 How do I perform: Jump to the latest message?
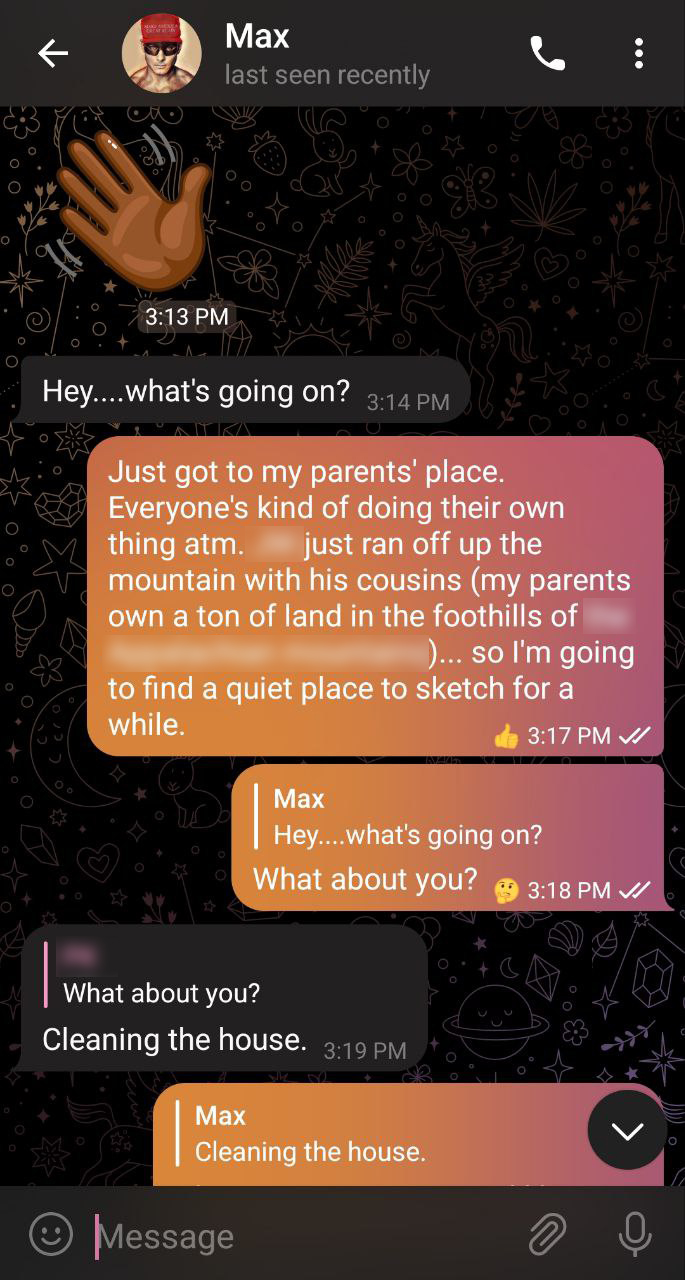click(x=626, y=1130)
